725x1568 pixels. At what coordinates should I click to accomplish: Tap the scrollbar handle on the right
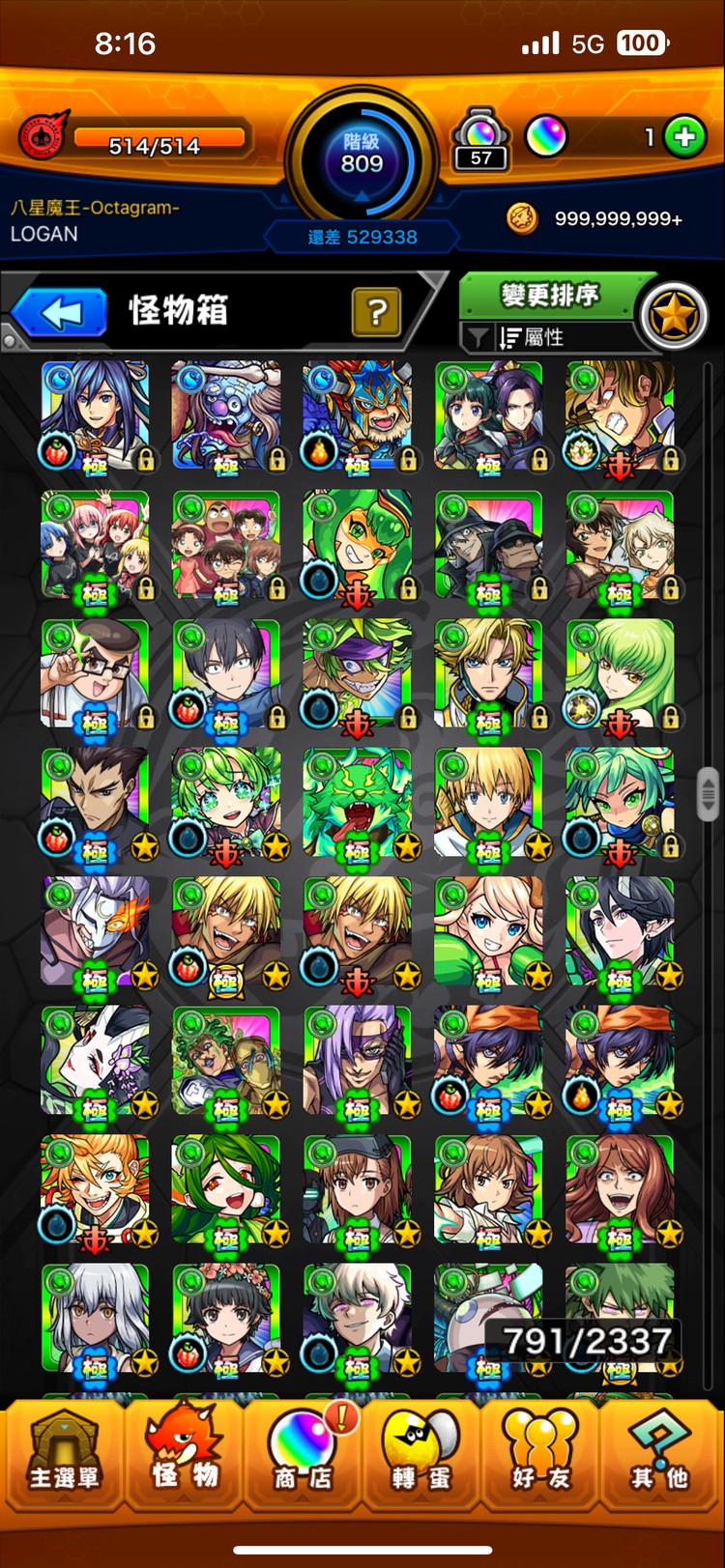pos(708,792)
